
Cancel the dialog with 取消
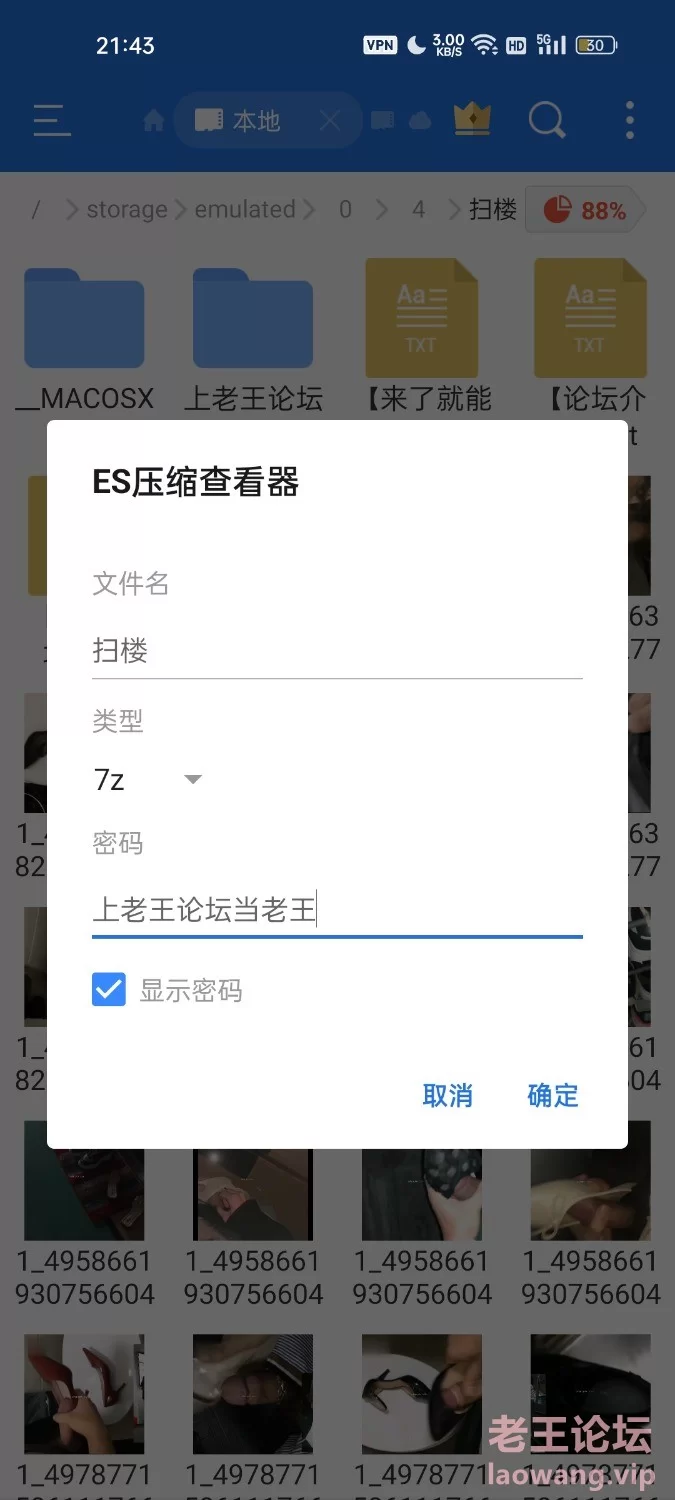[x=447, y=1095]
